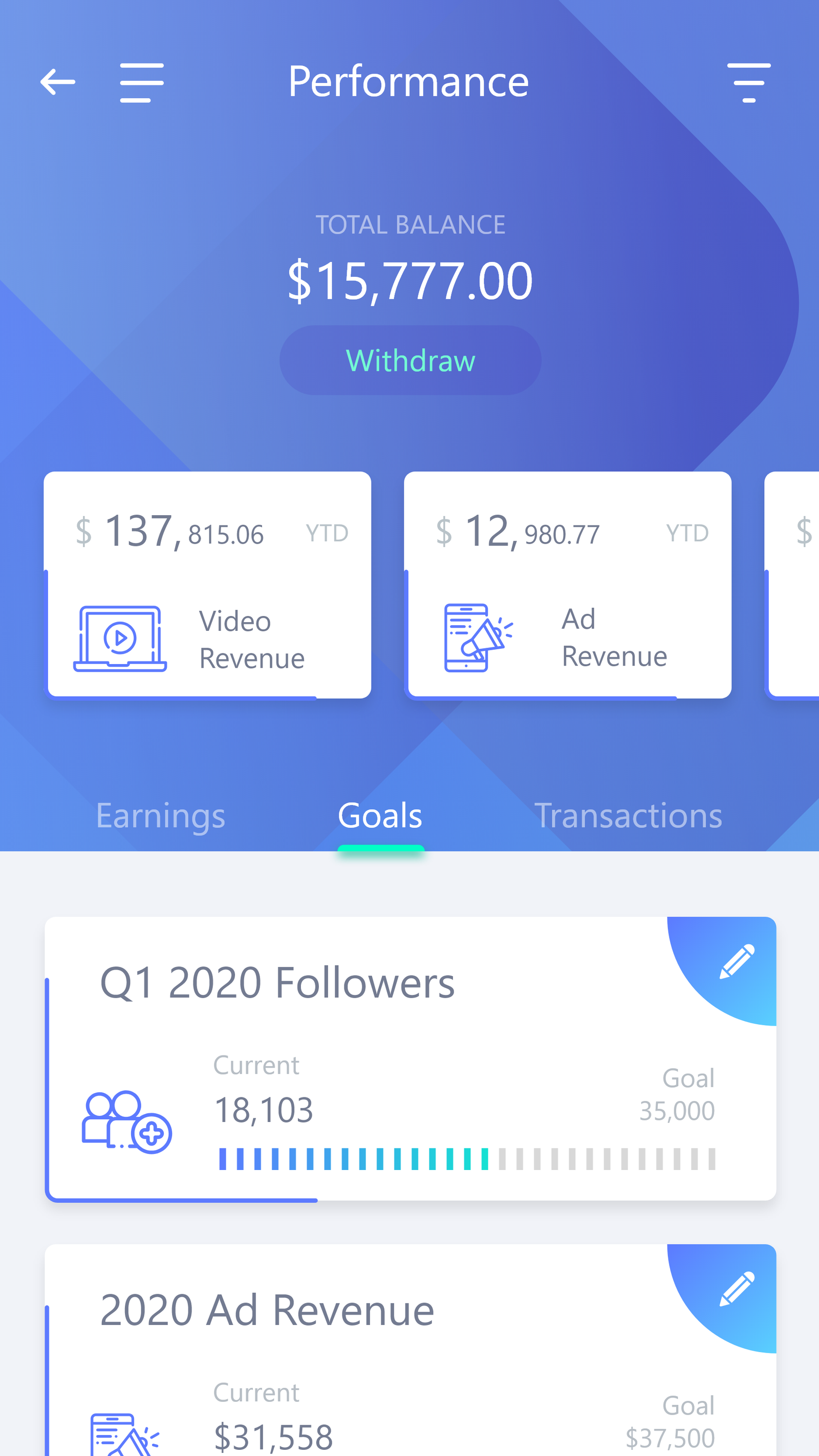
Task: Open the filter icon in the header
Action: point(748,83)
